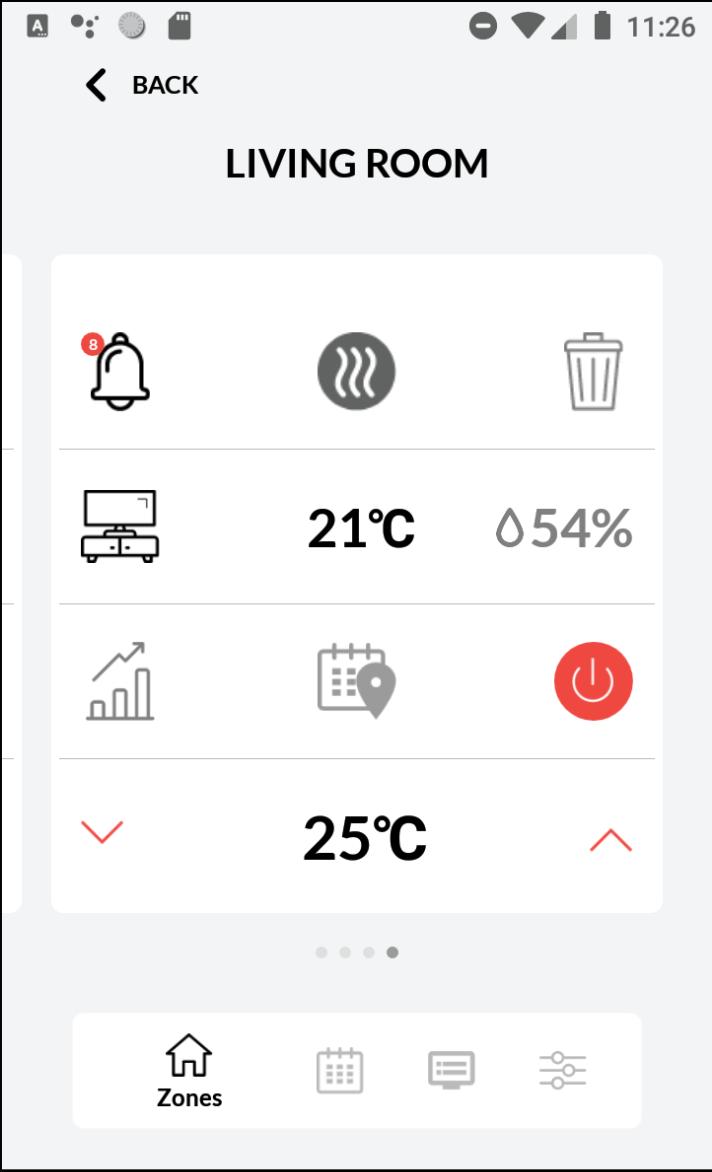Tap the heating mode icon

(356, 371)
